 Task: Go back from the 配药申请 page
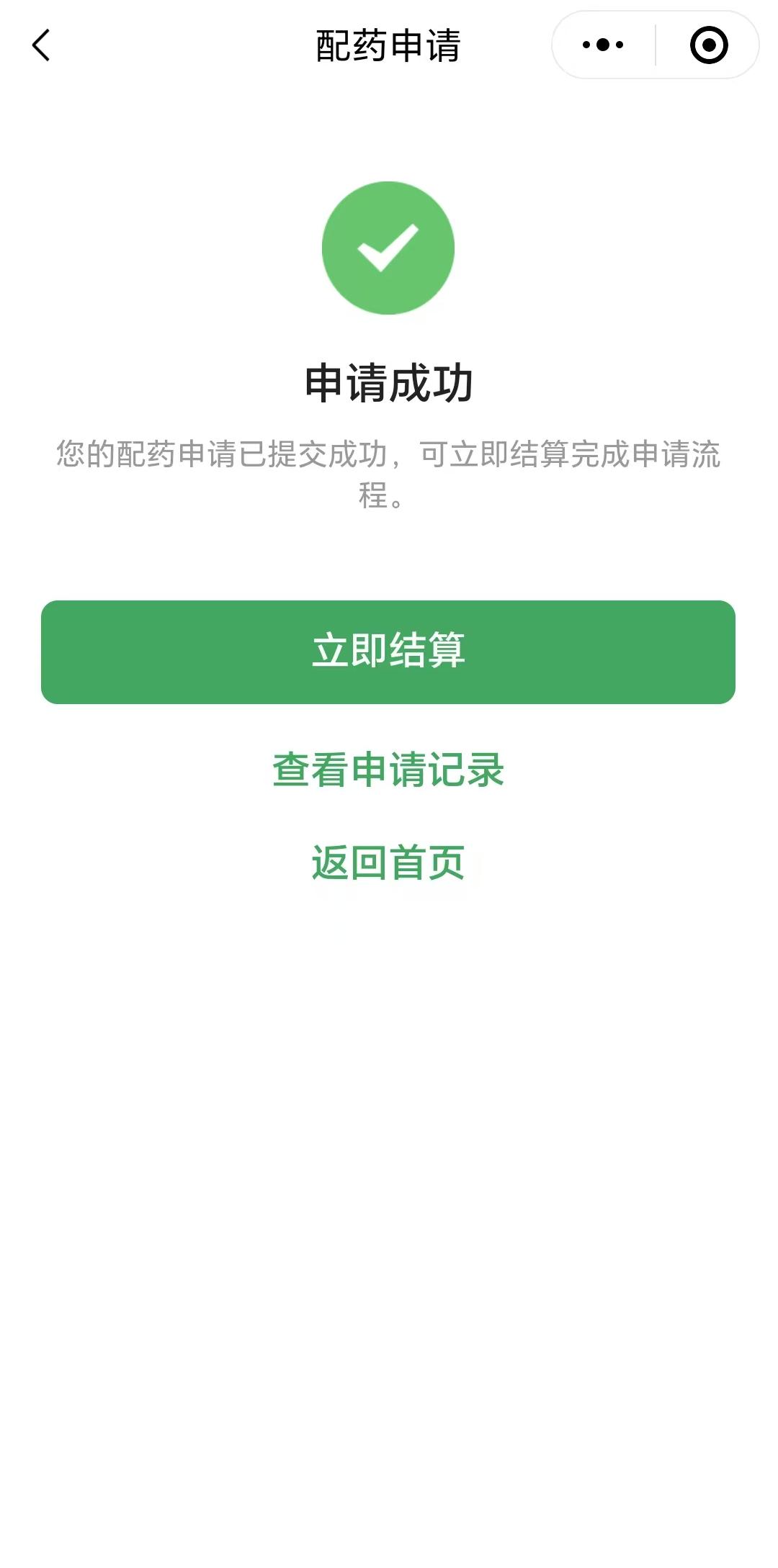(42, 45)
